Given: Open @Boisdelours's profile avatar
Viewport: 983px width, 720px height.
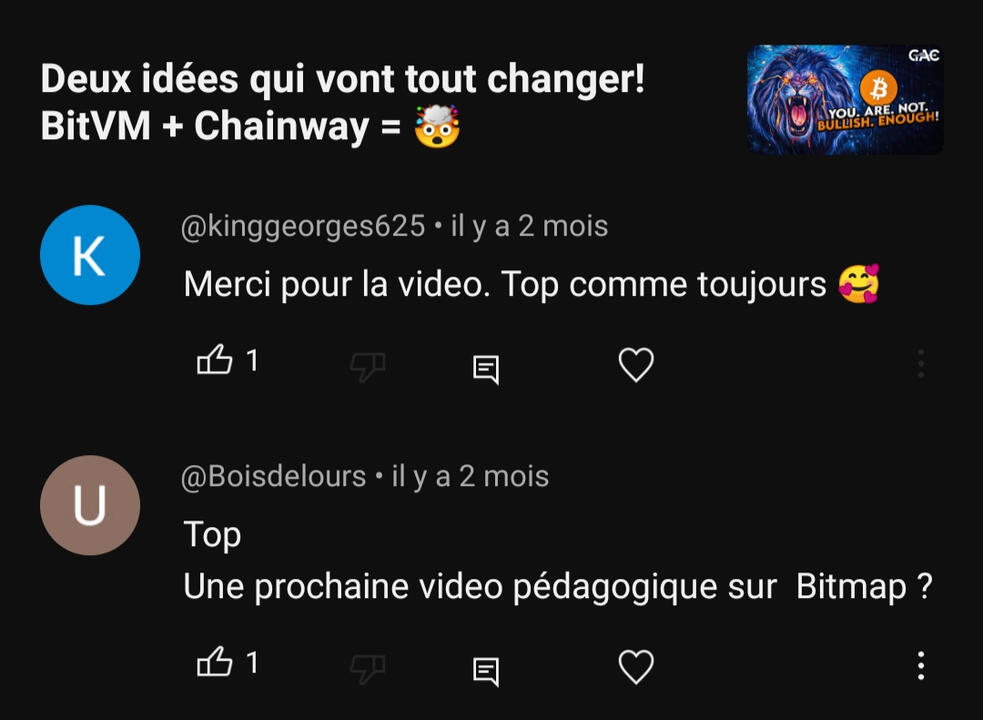Looking at the screenshot, I should pos(90,506).
